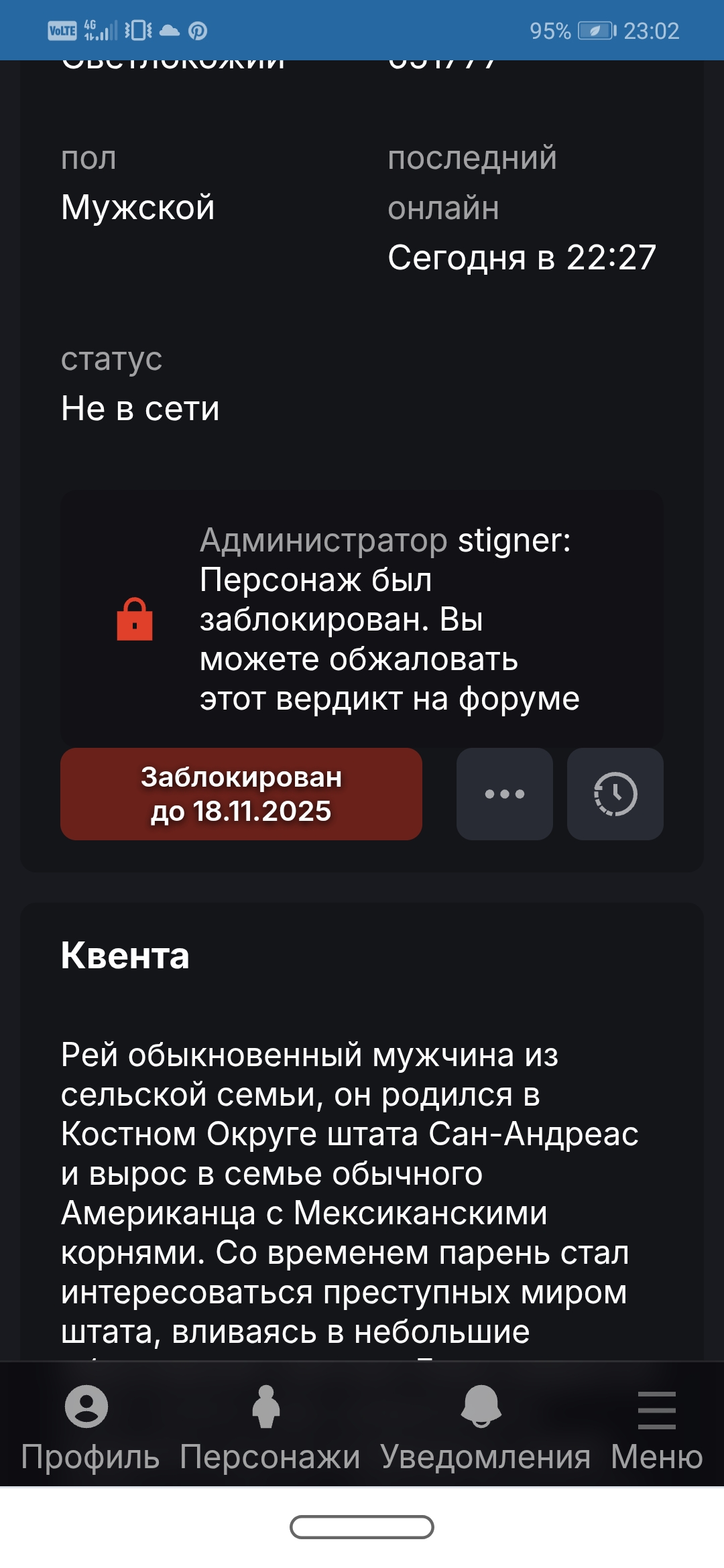View the history clock icon
The image size is (724, 1568).
pos(615,794)
